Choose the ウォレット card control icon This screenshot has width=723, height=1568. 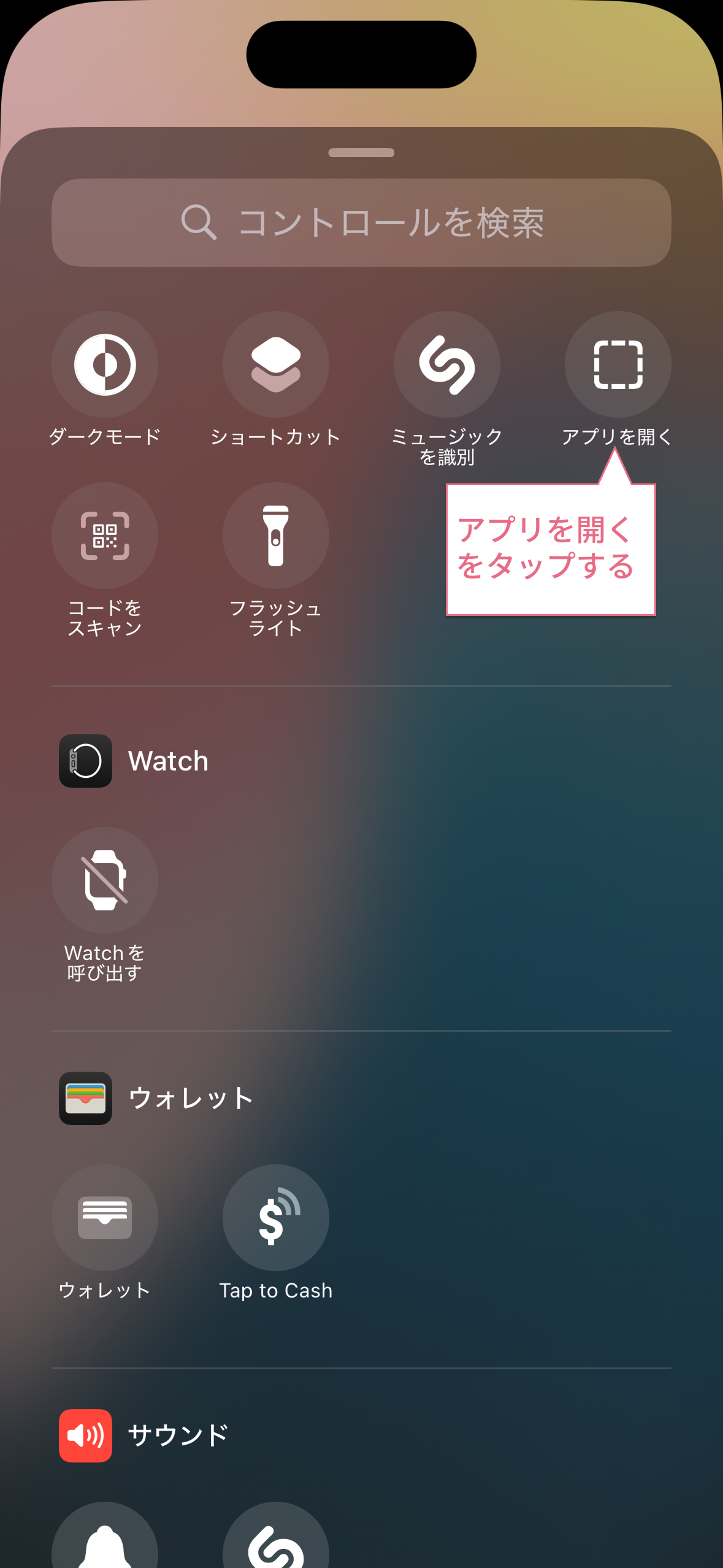105,1218
